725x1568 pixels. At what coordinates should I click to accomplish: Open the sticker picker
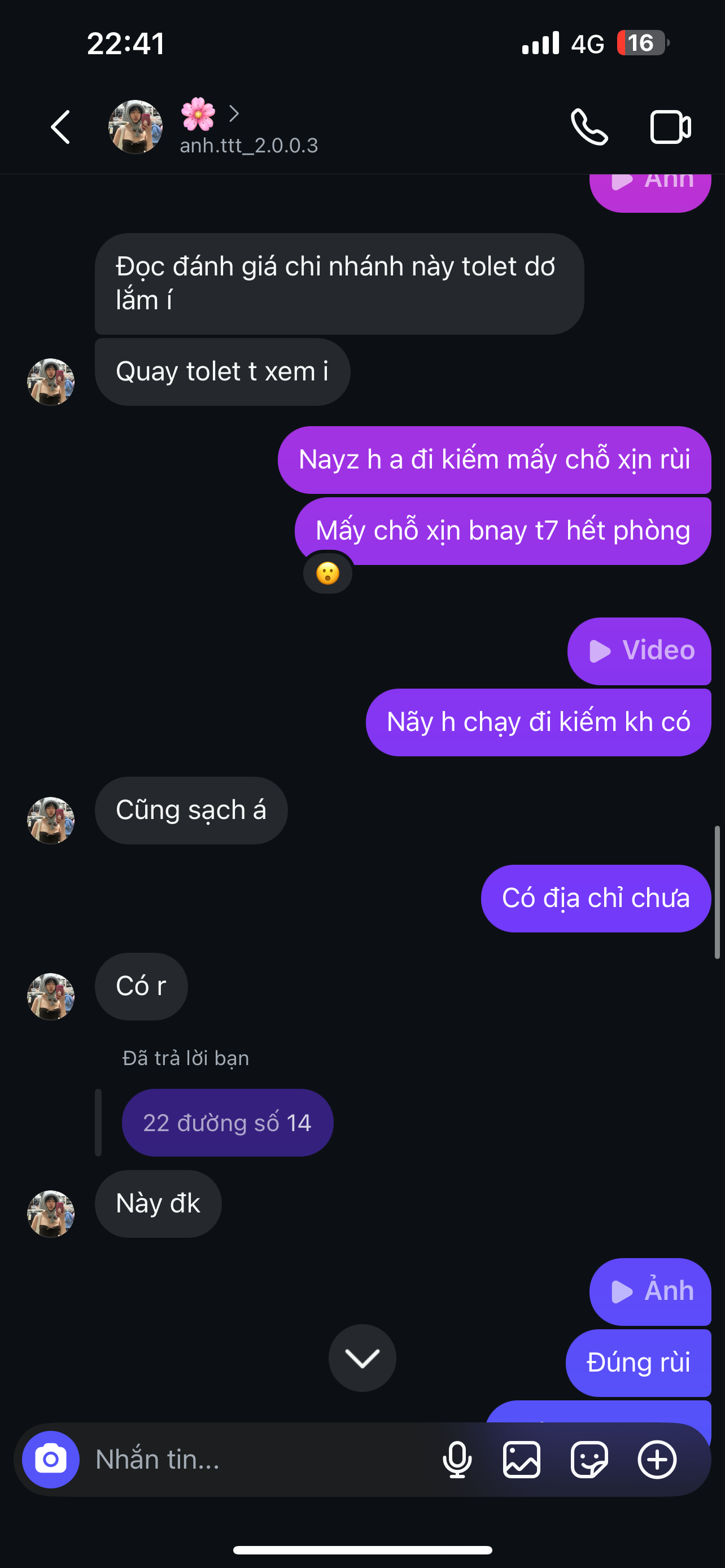coord(589,1459)
